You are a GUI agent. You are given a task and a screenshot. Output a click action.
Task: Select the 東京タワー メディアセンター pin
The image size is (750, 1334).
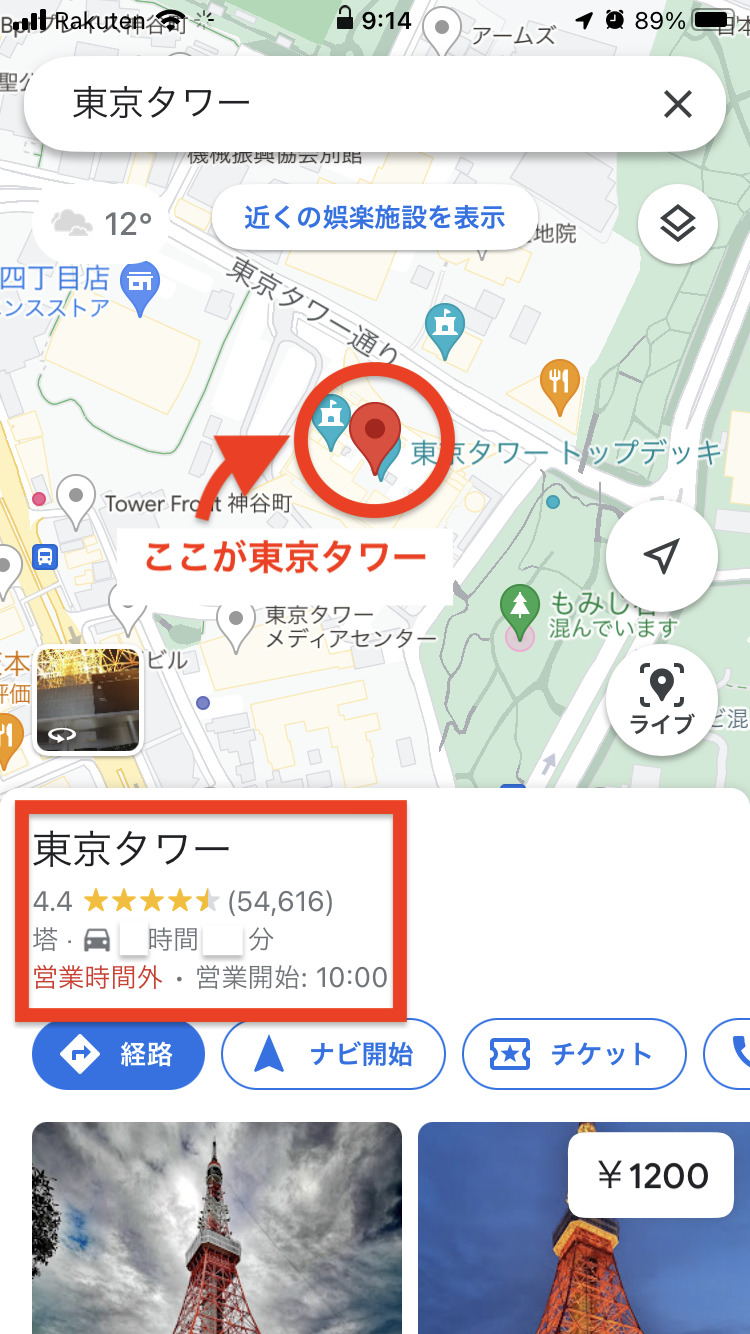pos(237,626)
